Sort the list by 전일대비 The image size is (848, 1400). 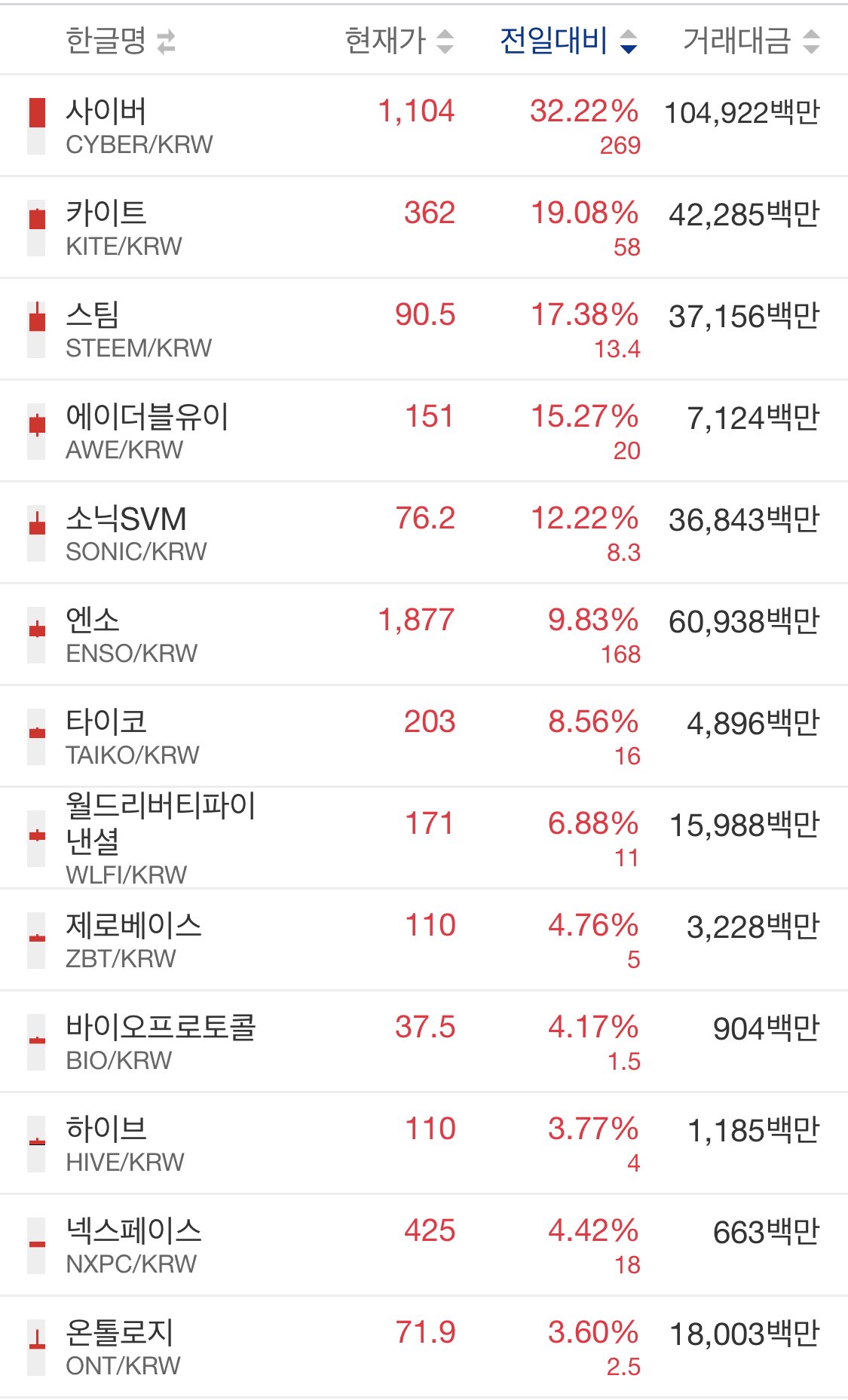[568, 41]
